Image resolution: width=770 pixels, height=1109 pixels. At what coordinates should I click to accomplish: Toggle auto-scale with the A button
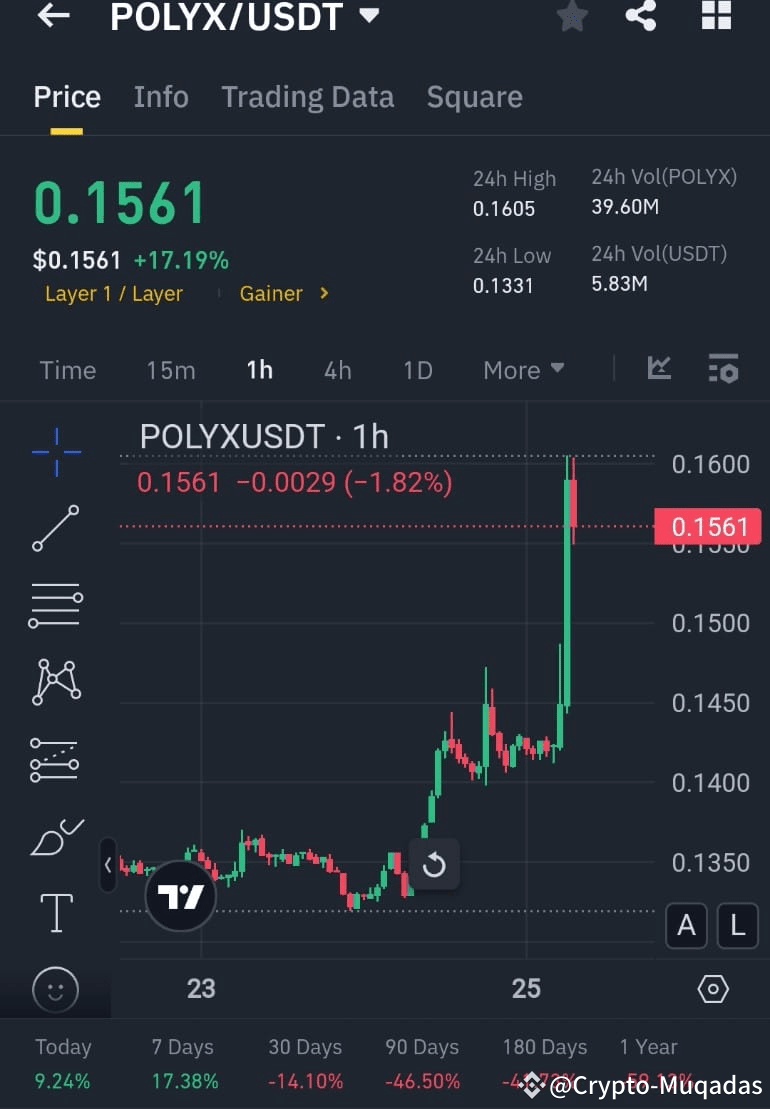[x=686, y=926]
